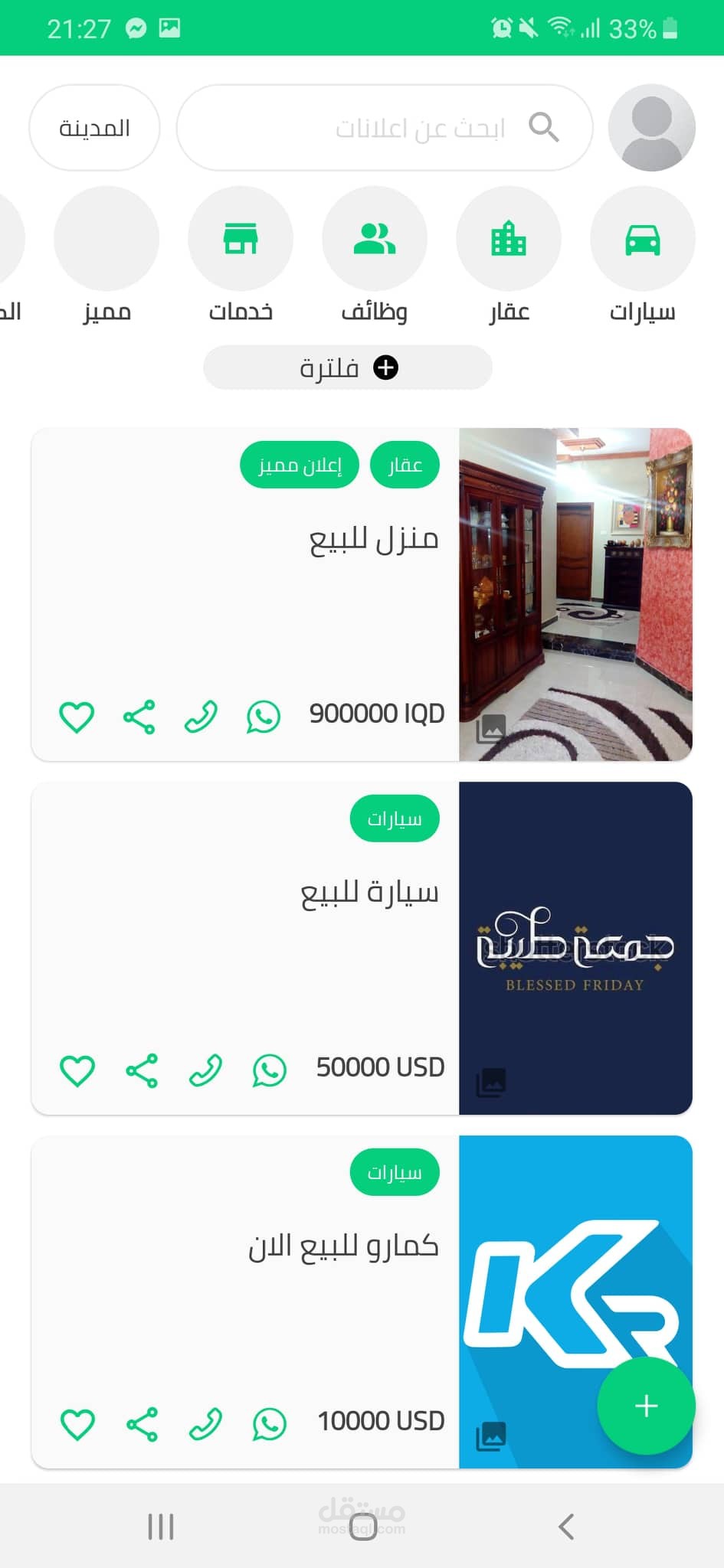Open the المدينة city selector
The height and width of the screenshot is (1568, 724).
point(94,128)
